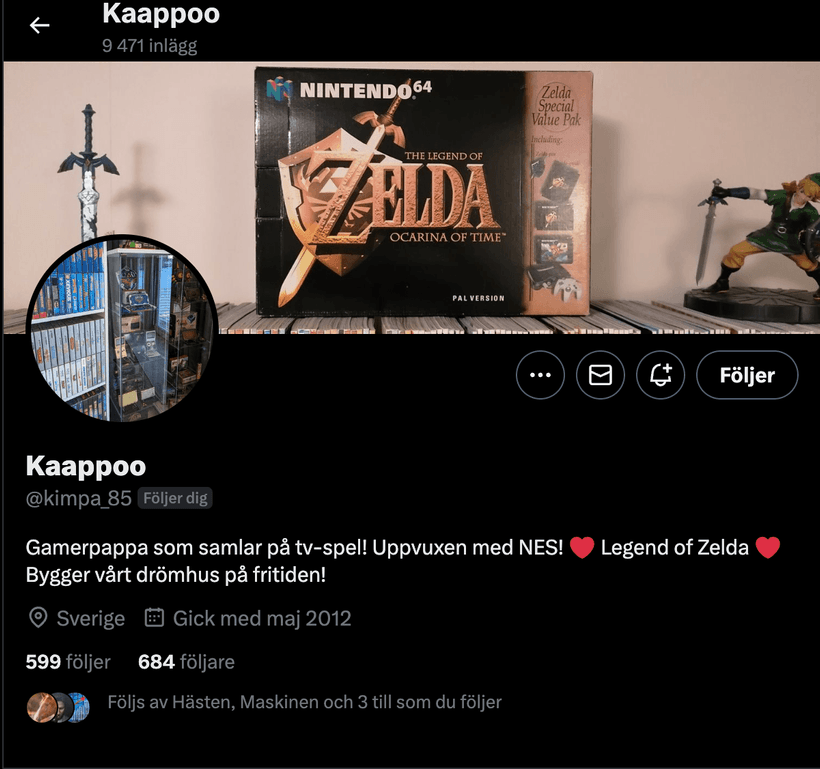Open Kaappoo's profile picture
This screenshot has width=820, height=769.
click(121, 330)
